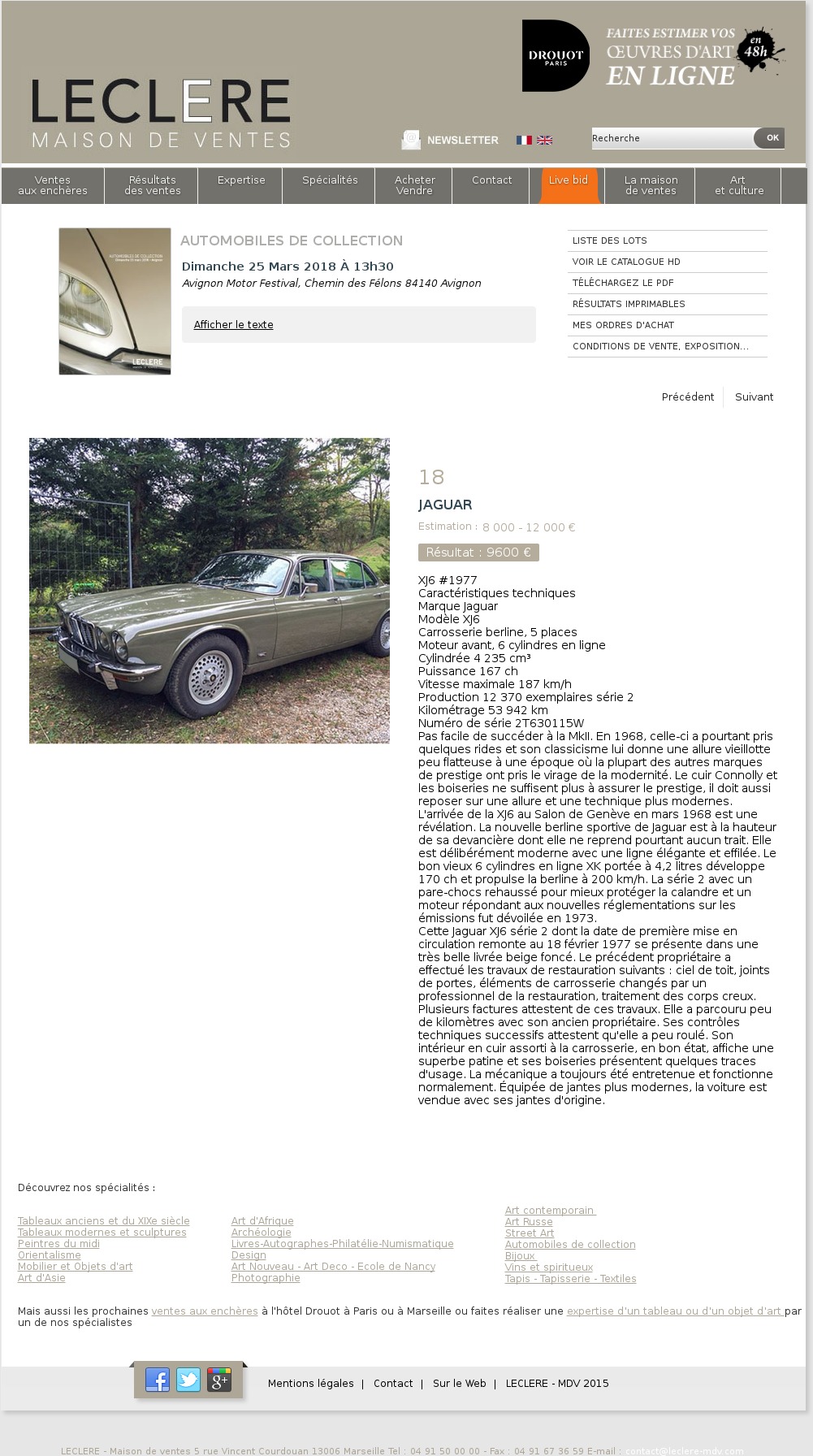Go to the Précédent lot
813x1456 pixels.
[688, 397]
